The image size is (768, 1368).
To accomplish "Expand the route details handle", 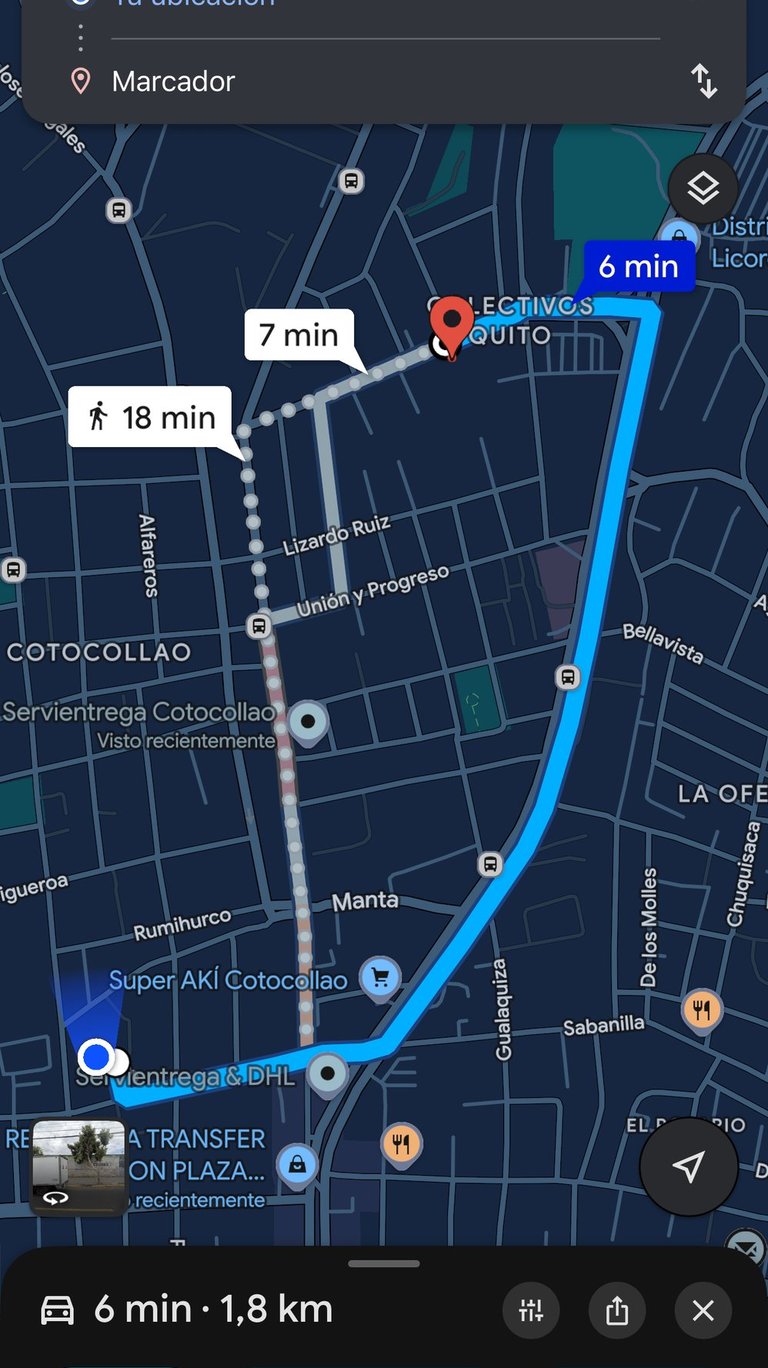I will click(384, 1264).
